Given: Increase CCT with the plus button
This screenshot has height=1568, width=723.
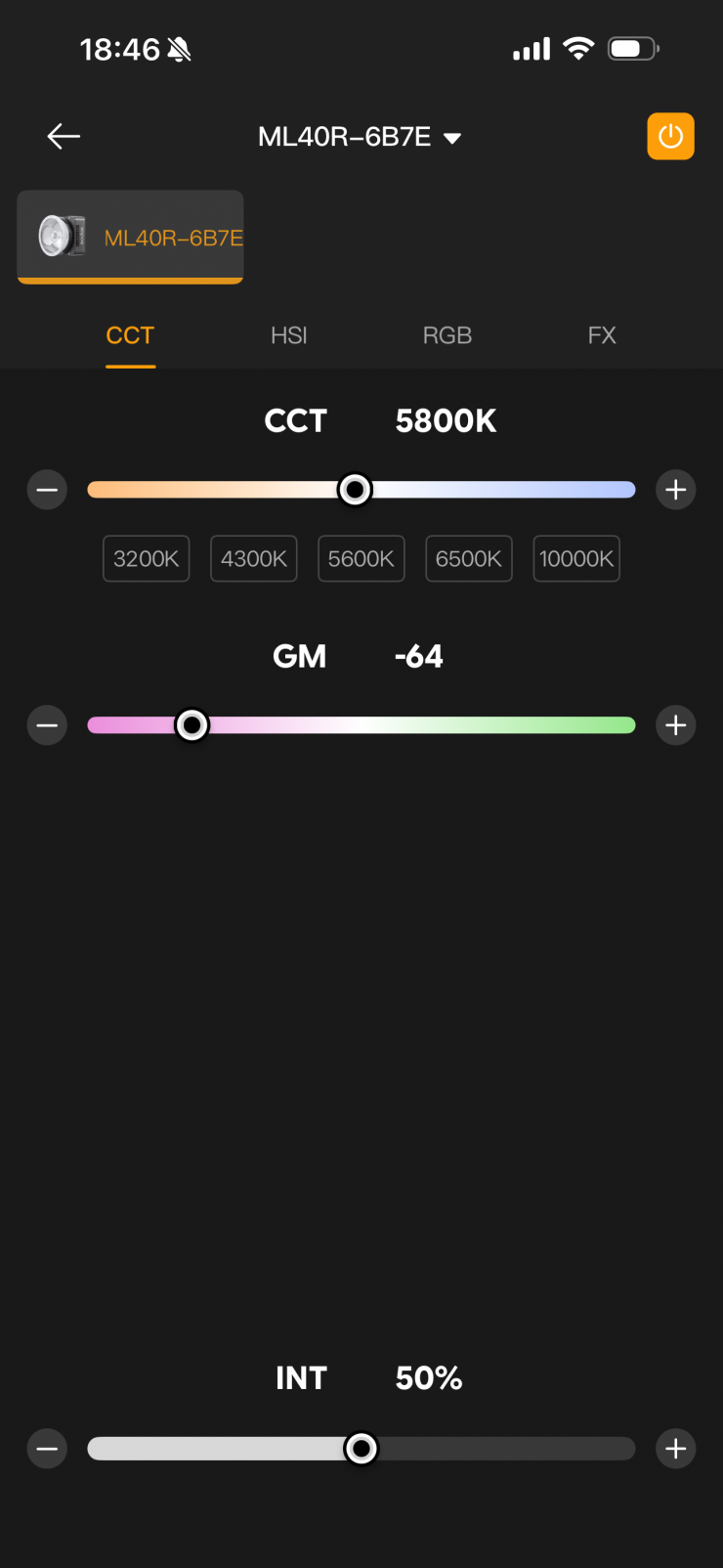Looking at the screenshot, I should (676, 490).
